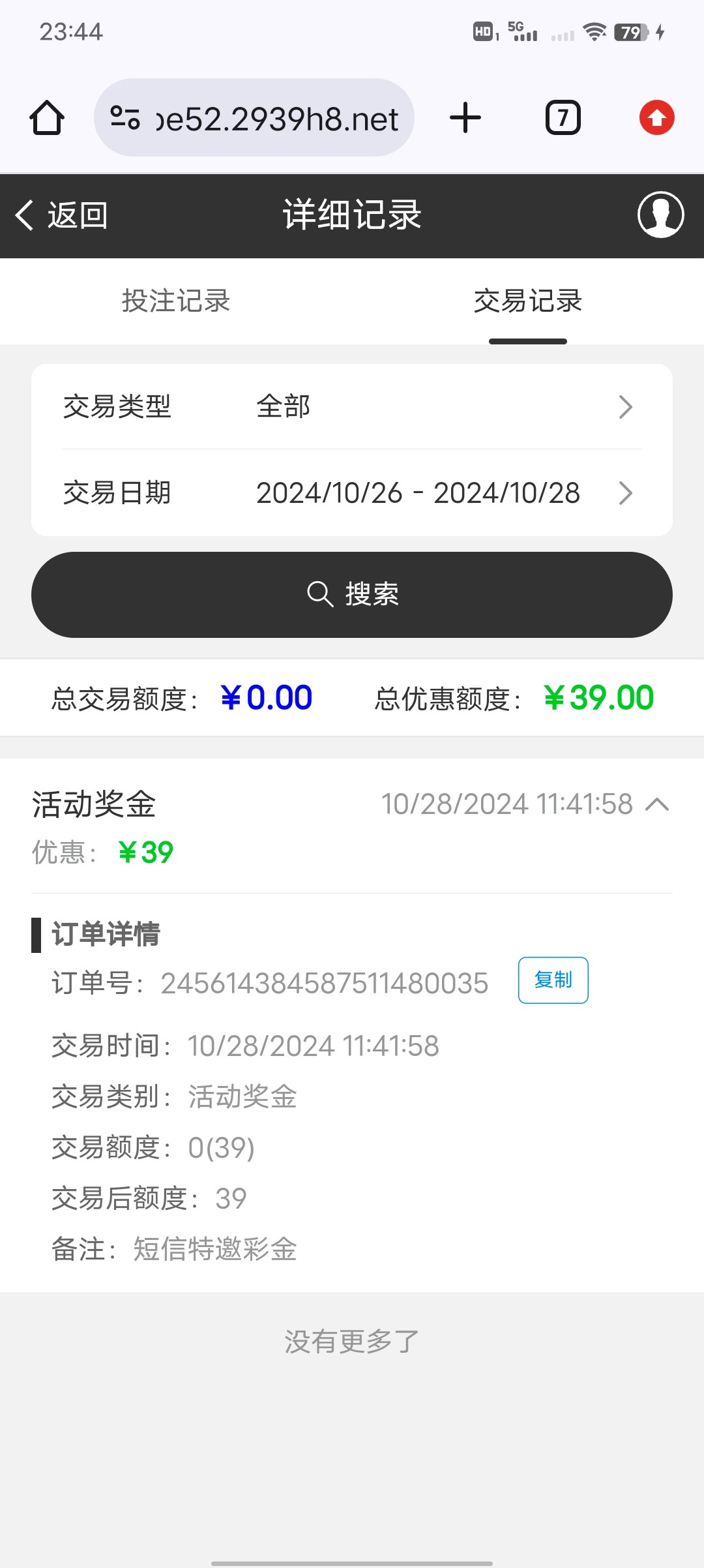Tap the browser address bar

254,118
